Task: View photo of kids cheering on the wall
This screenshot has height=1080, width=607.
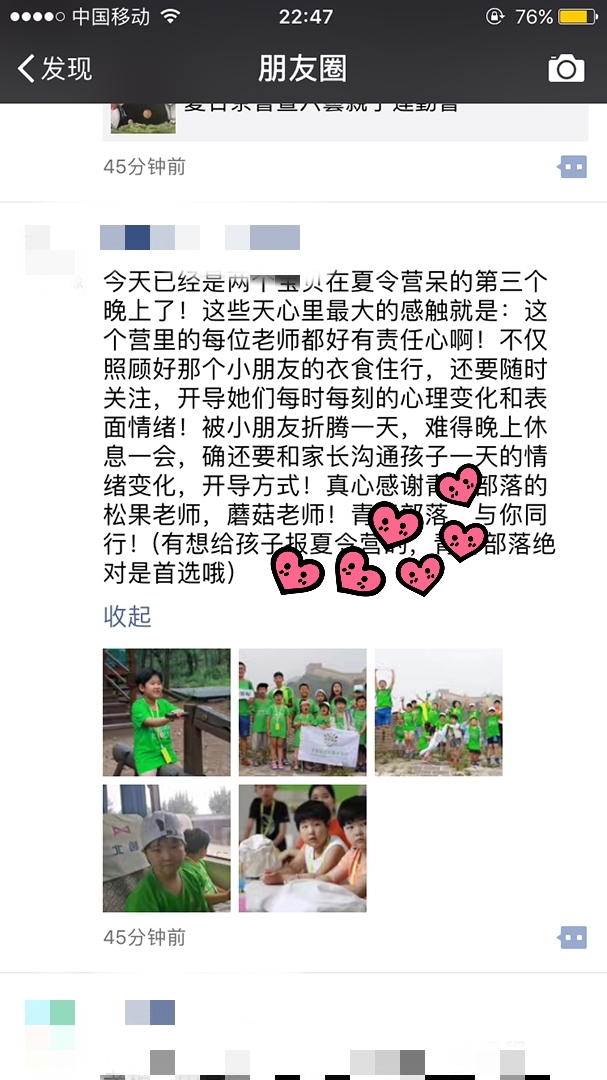Action: (438, 712)
